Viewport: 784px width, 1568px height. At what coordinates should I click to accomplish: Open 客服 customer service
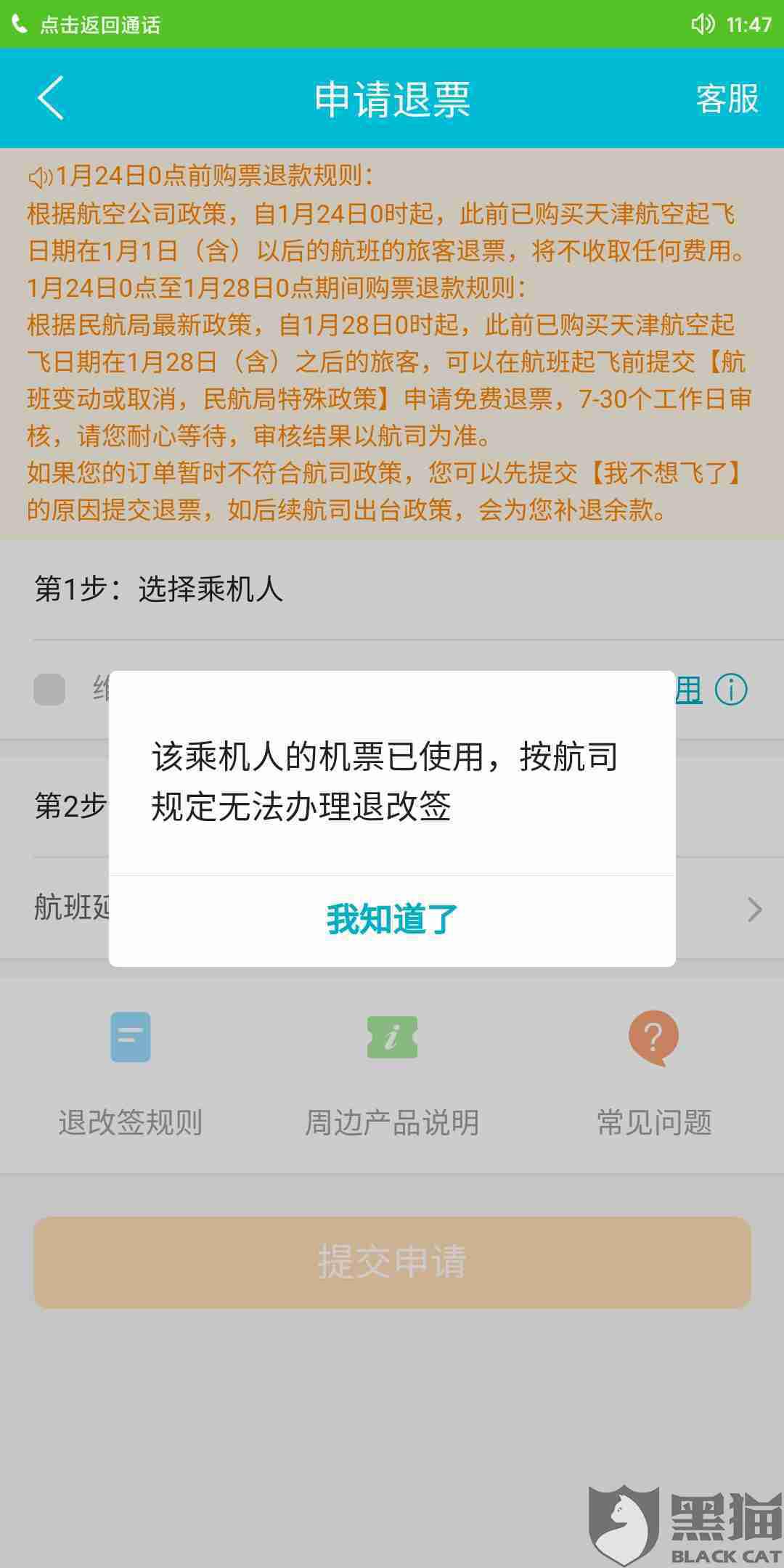[x=727, y=99]
